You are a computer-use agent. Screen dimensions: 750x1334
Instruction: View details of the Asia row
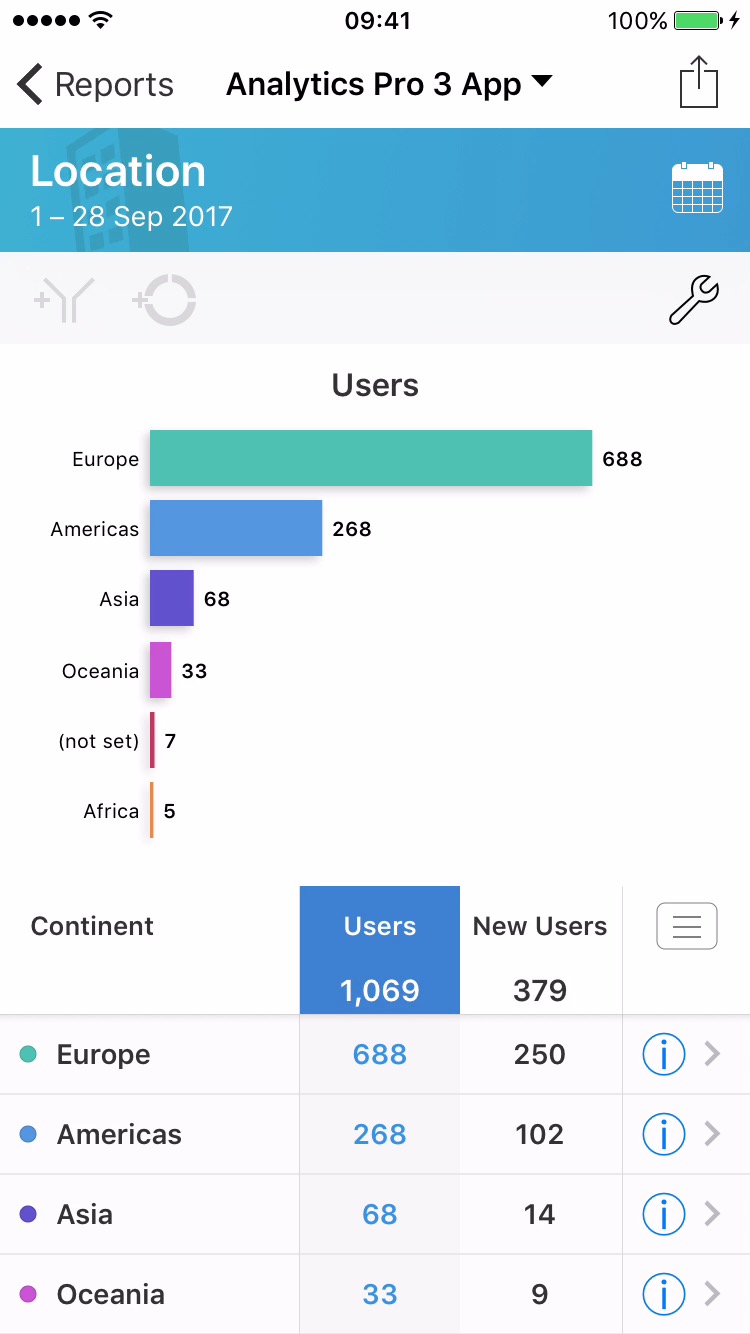coord(712,1214)
